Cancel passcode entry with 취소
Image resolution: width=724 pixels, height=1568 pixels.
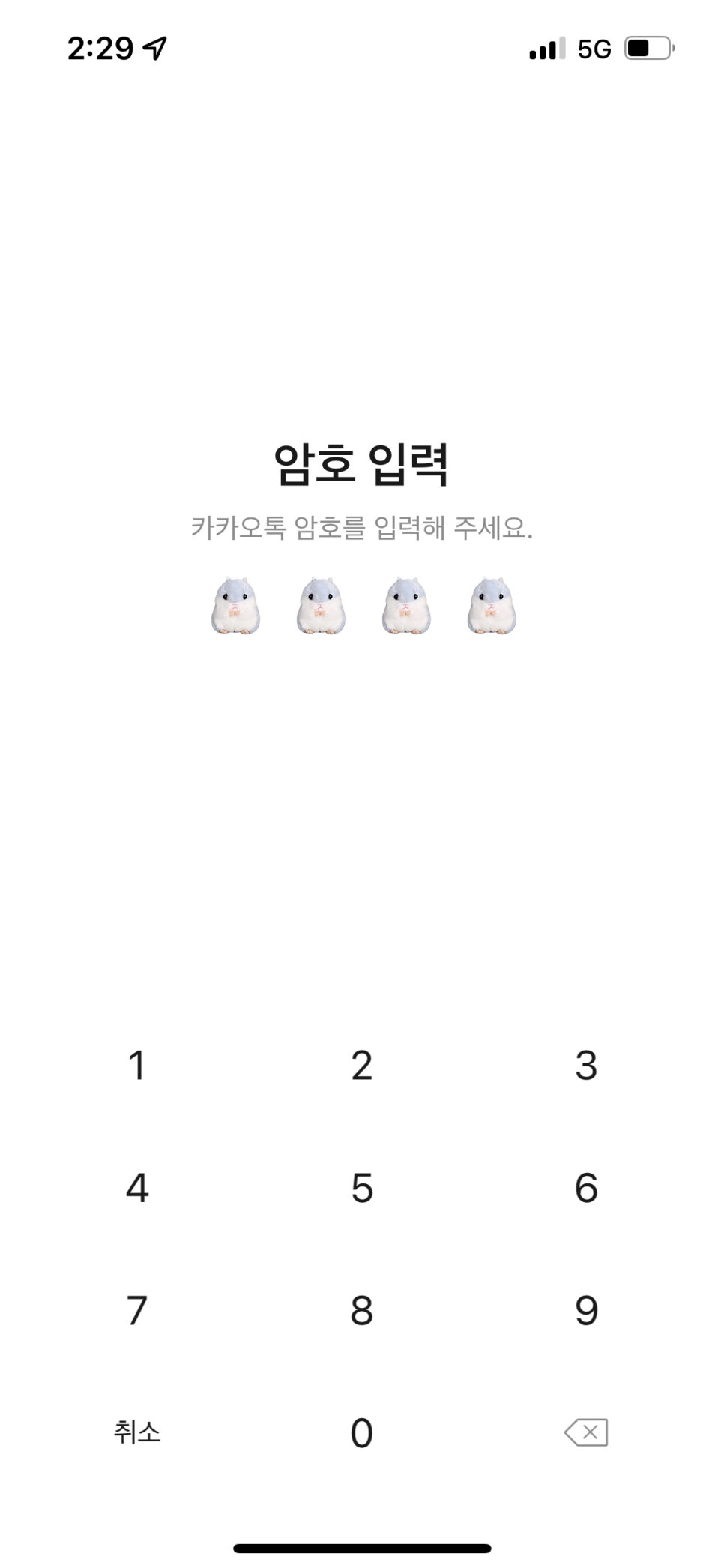(136, 1433)
